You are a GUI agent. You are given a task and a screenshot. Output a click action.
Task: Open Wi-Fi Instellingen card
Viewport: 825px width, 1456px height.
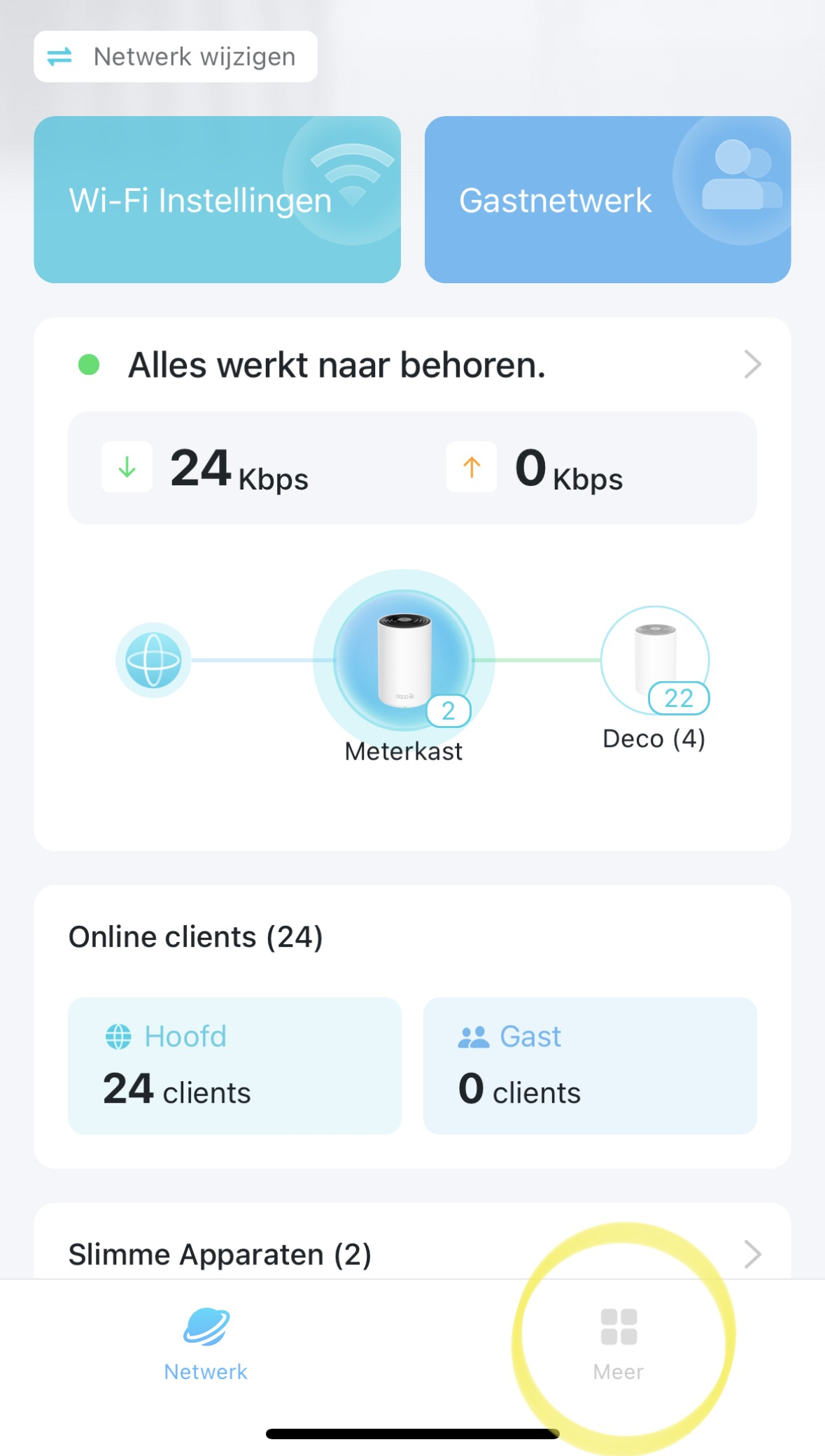[217, 199]
